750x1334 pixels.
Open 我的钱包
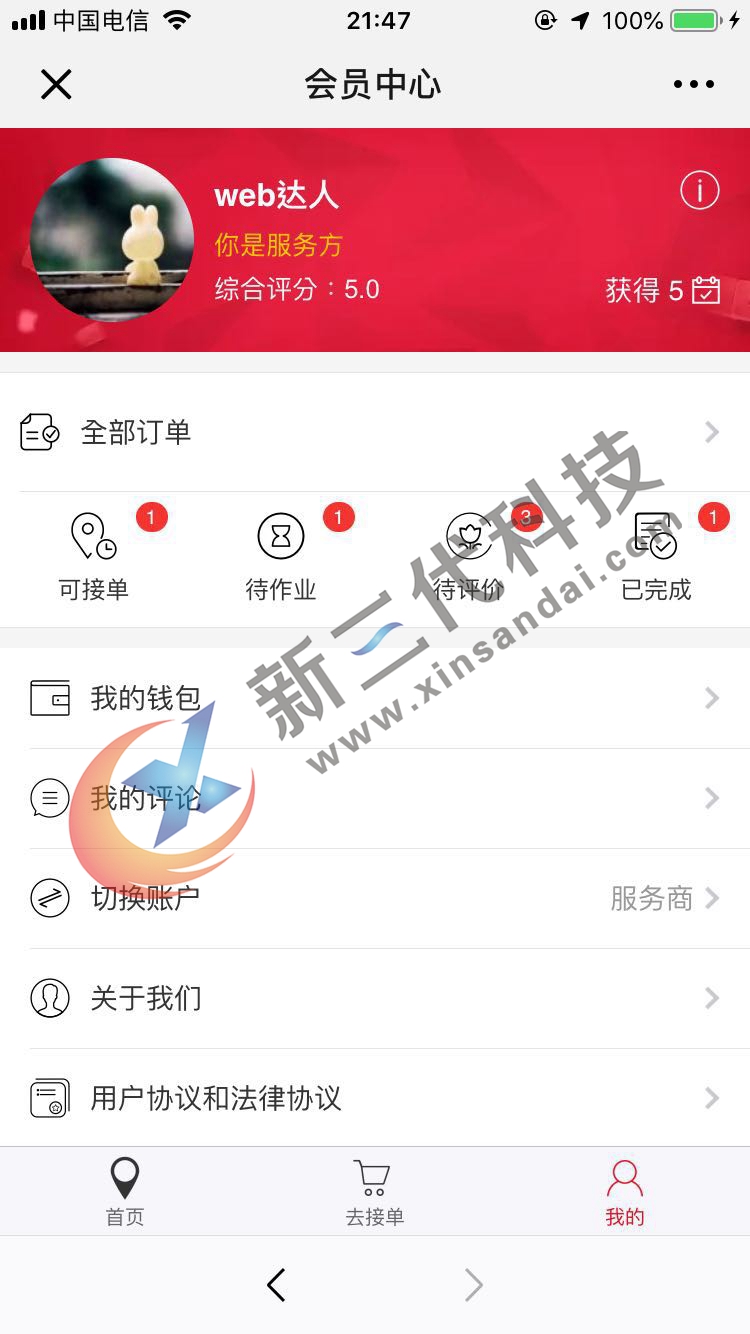[375, 698]
